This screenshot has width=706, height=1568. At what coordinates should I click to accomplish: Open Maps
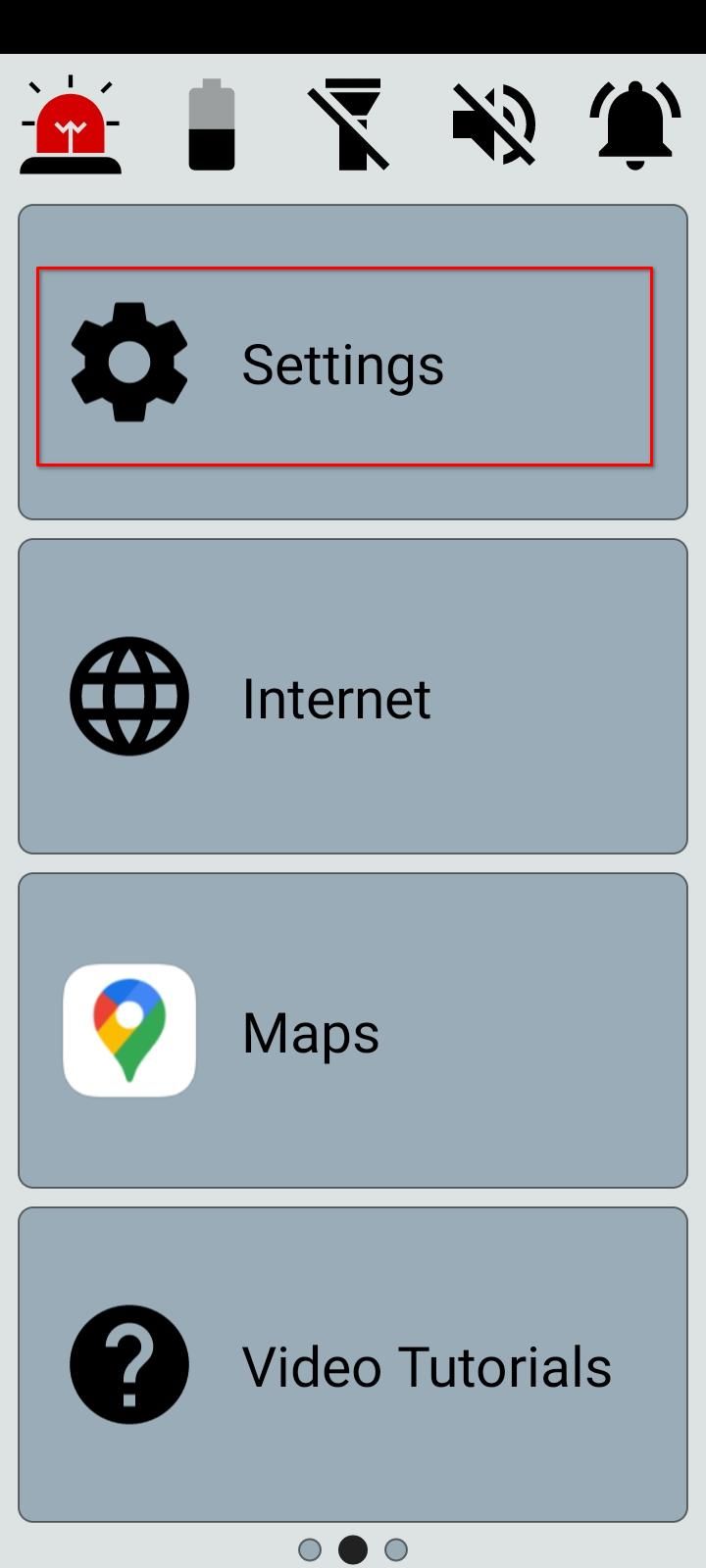pyautogui.click(x=353, y=1031)
